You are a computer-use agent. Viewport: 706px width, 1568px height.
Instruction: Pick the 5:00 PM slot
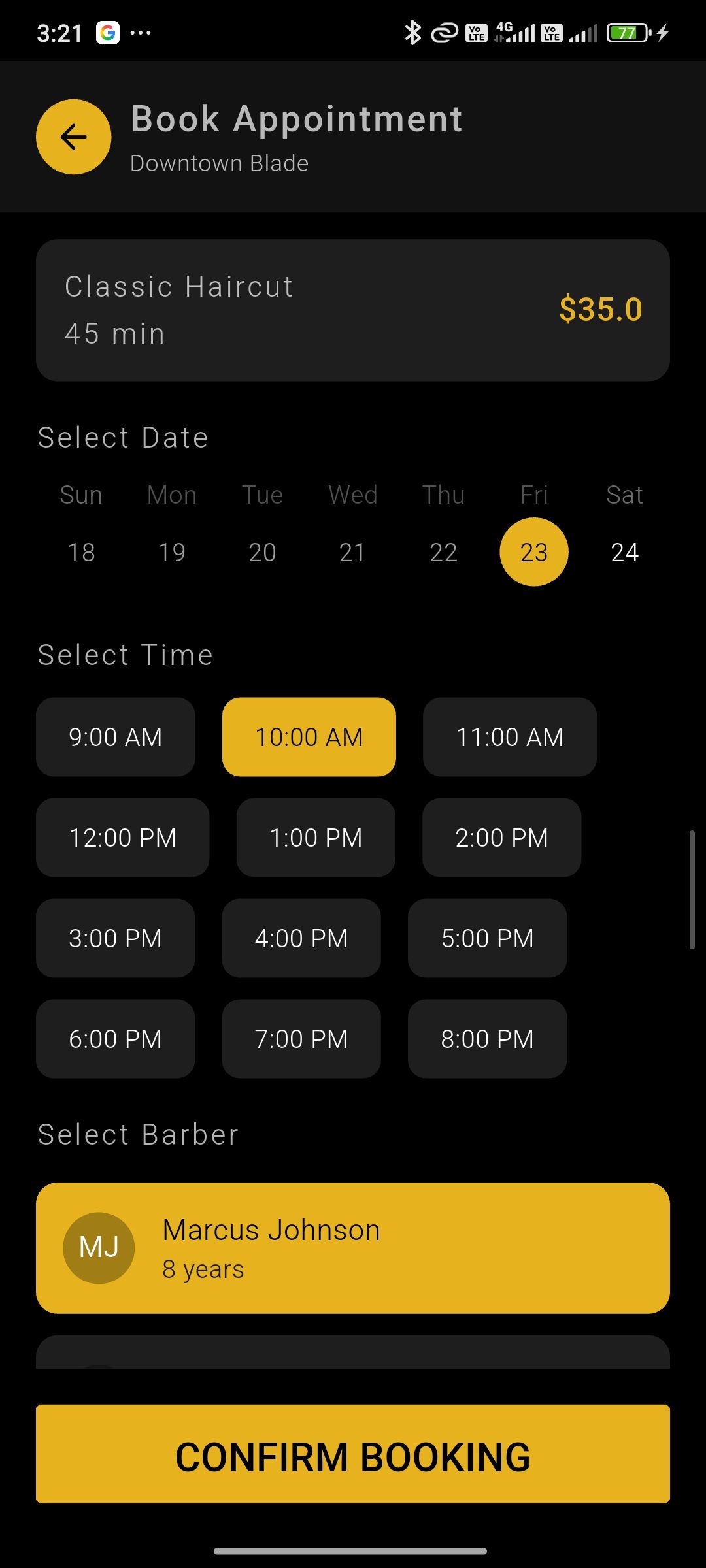(487, 938)
